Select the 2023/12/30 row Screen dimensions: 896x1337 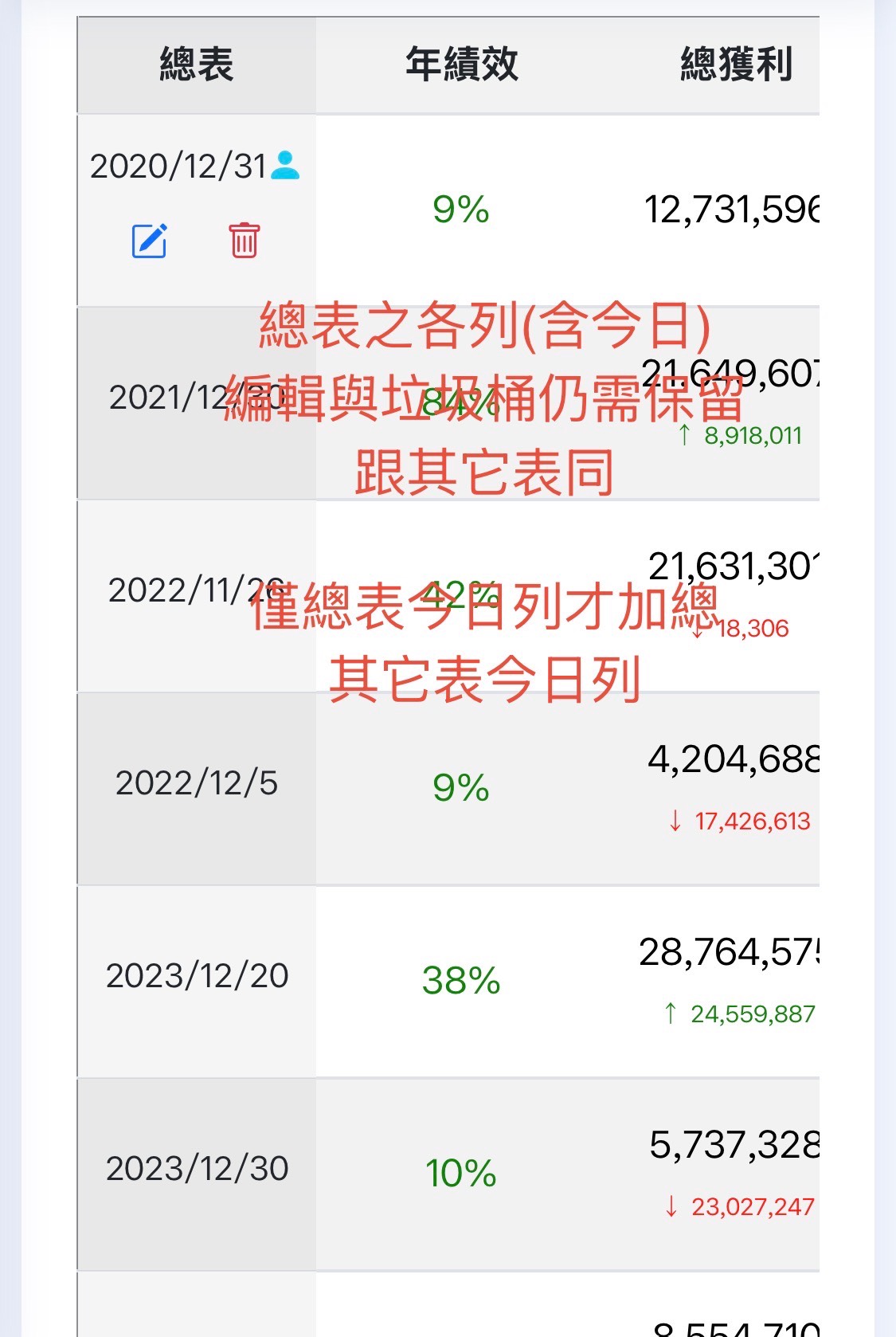[197, 1169]
